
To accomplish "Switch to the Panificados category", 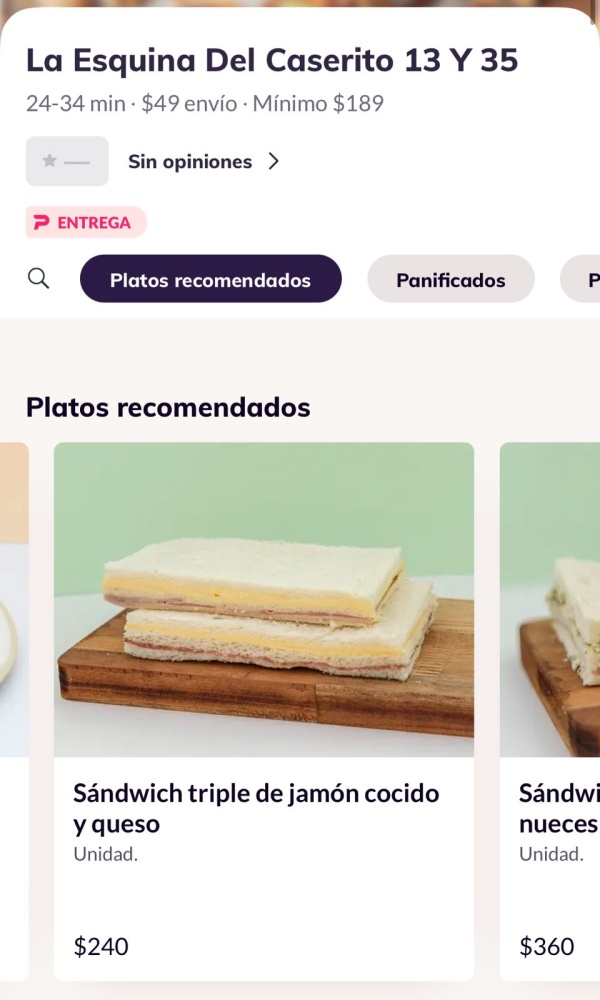I will (x=450, y=280).
